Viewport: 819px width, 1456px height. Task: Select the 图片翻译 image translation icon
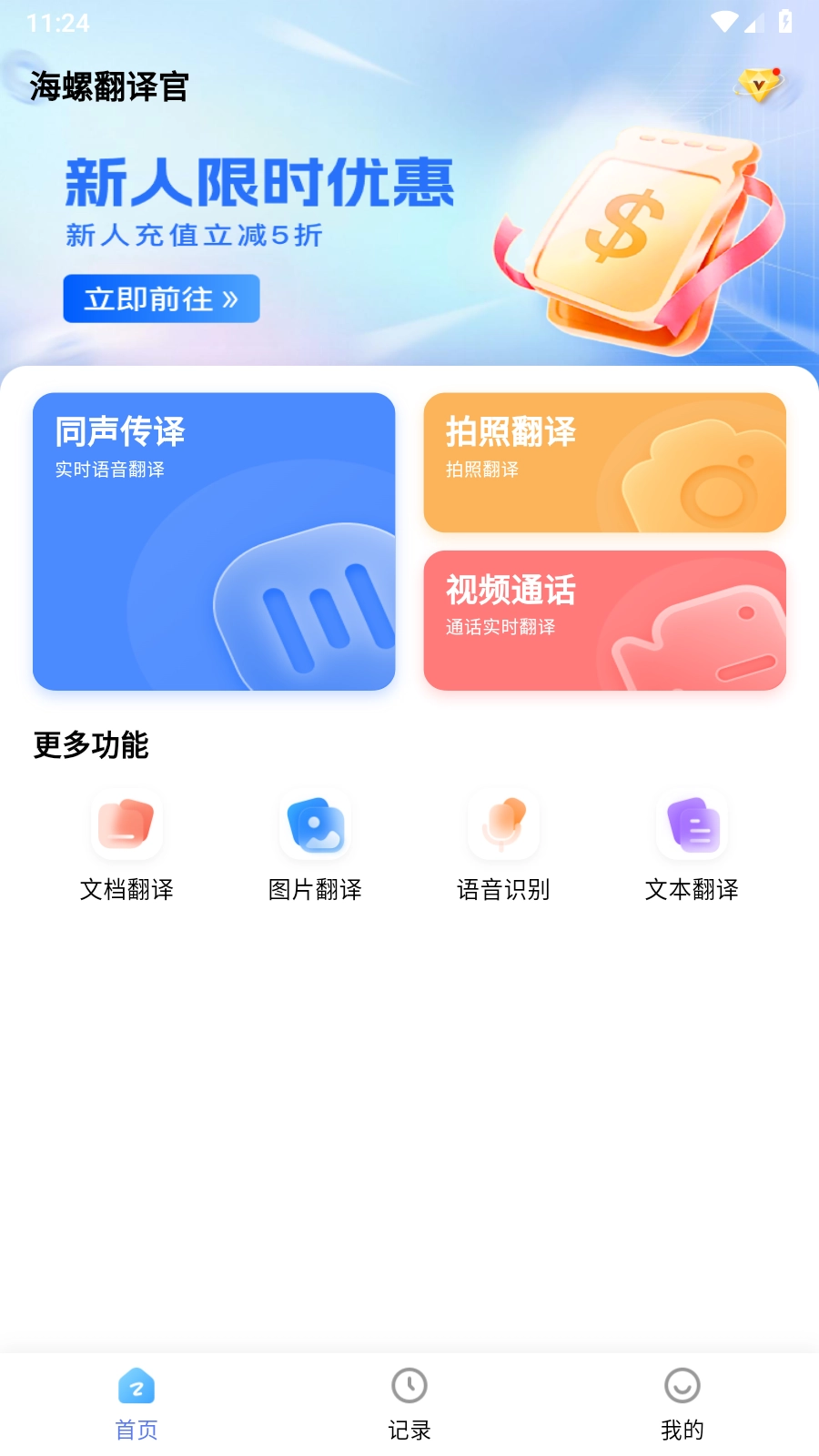[x=315, y=824]
